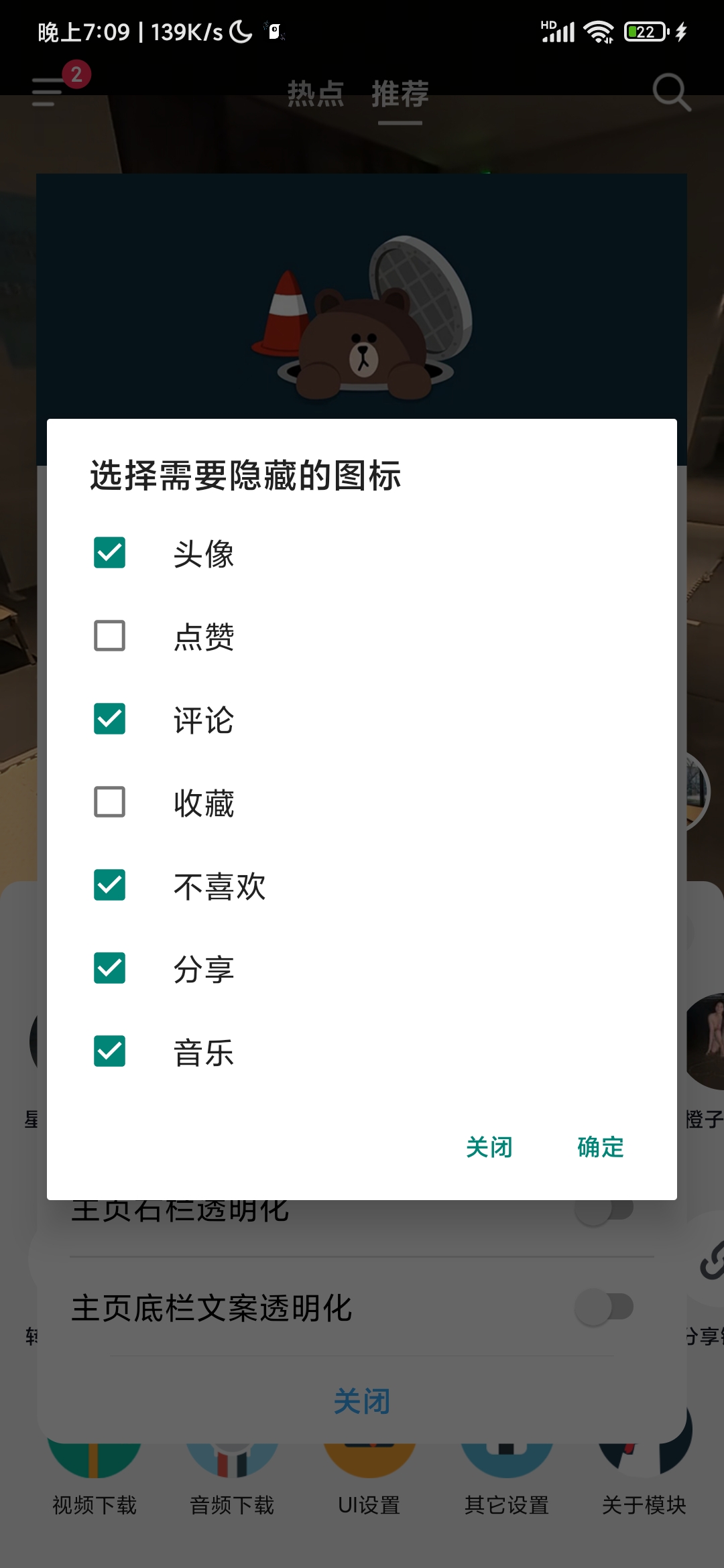This screenshot has height=1568, width=724.
Task: Switch to the 热点 tab
Action: click(x=316, y=93)
